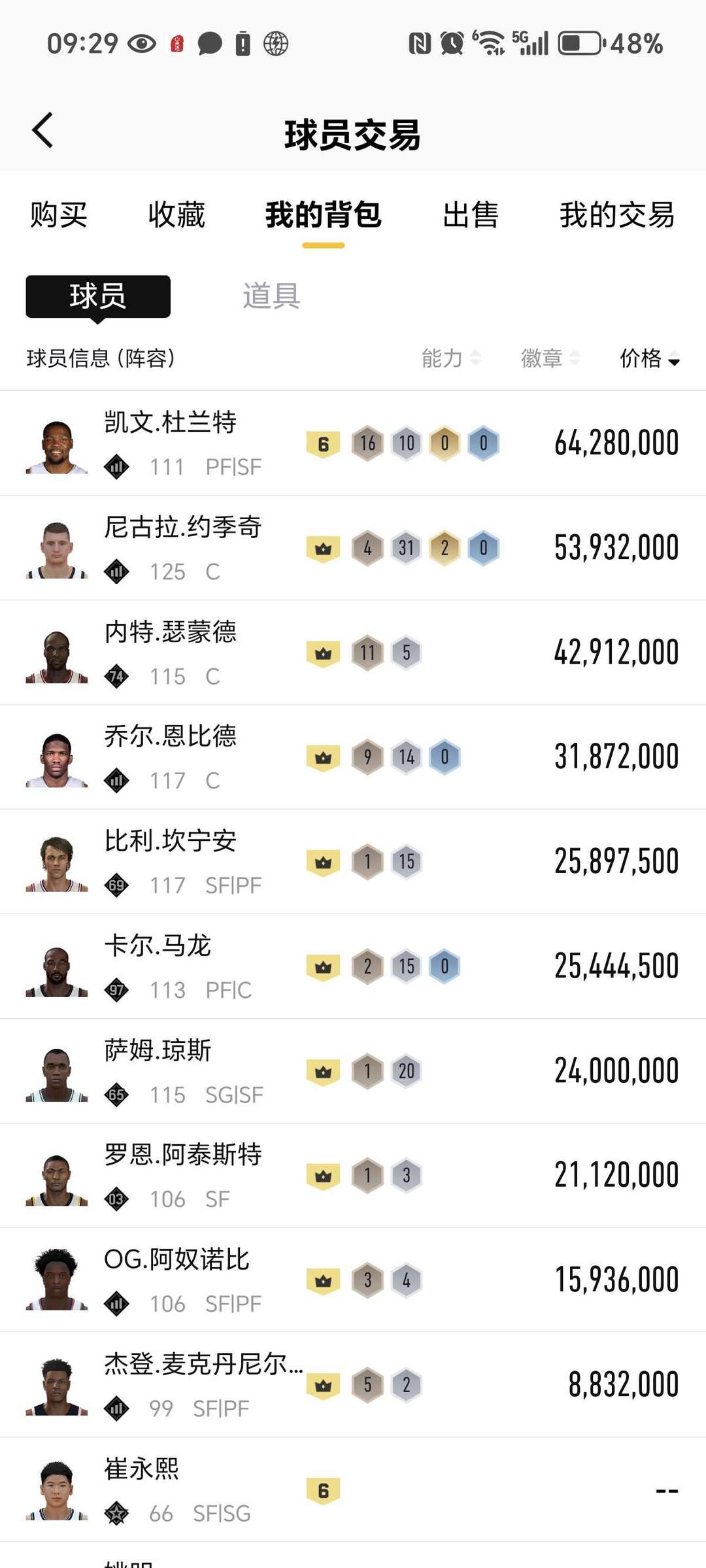The height and width of the screenshot is (1568, 706).
Task: Open 罗恩.阿泰斯特 player row
Action: [353, 1176]
